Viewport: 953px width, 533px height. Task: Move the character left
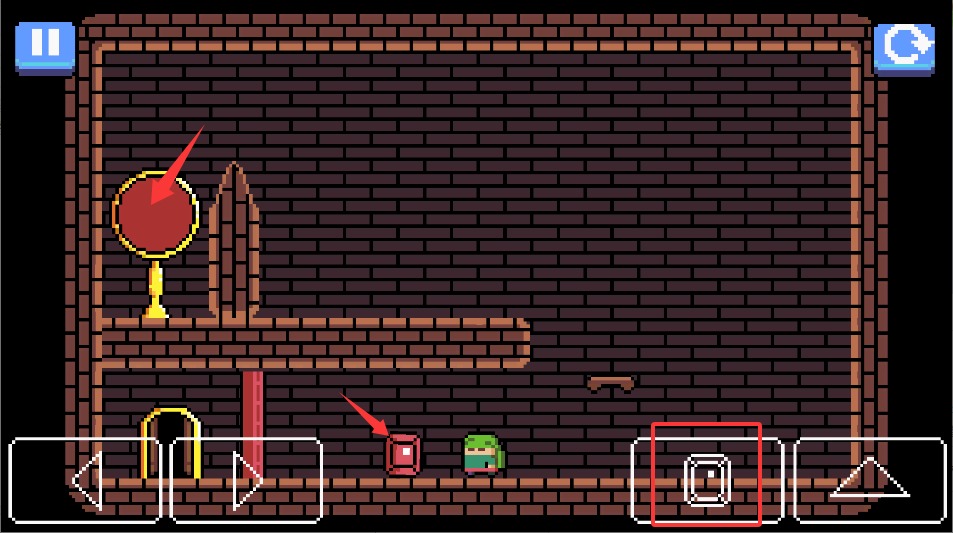point(86,481)
